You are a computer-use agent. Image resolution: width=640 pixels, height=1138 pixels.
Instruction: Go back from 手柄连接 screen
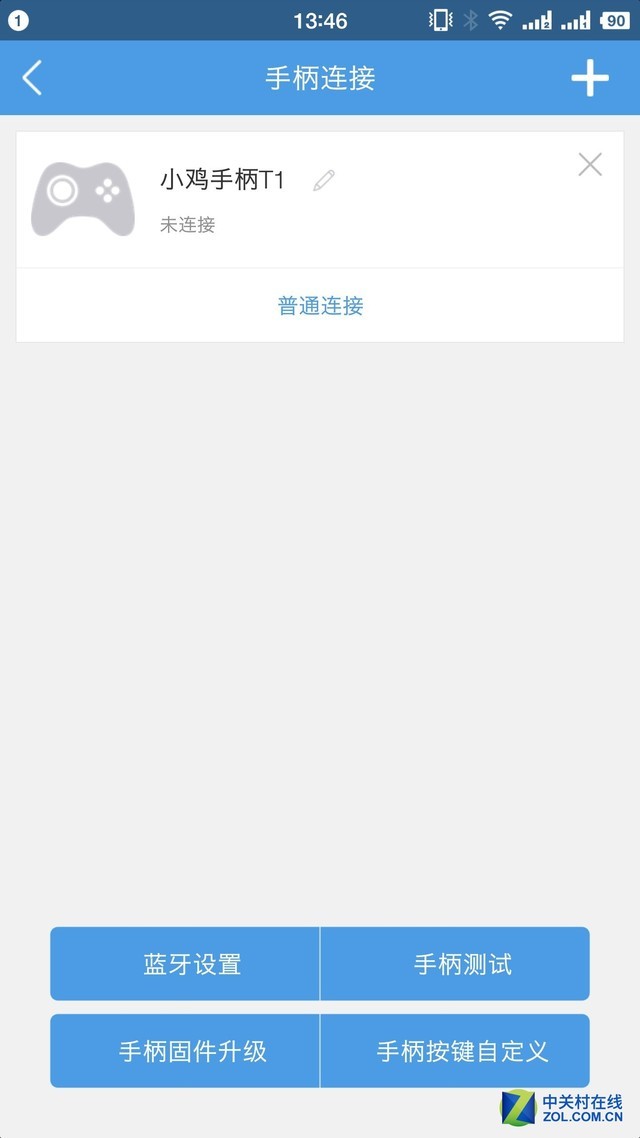click(33, 78)
